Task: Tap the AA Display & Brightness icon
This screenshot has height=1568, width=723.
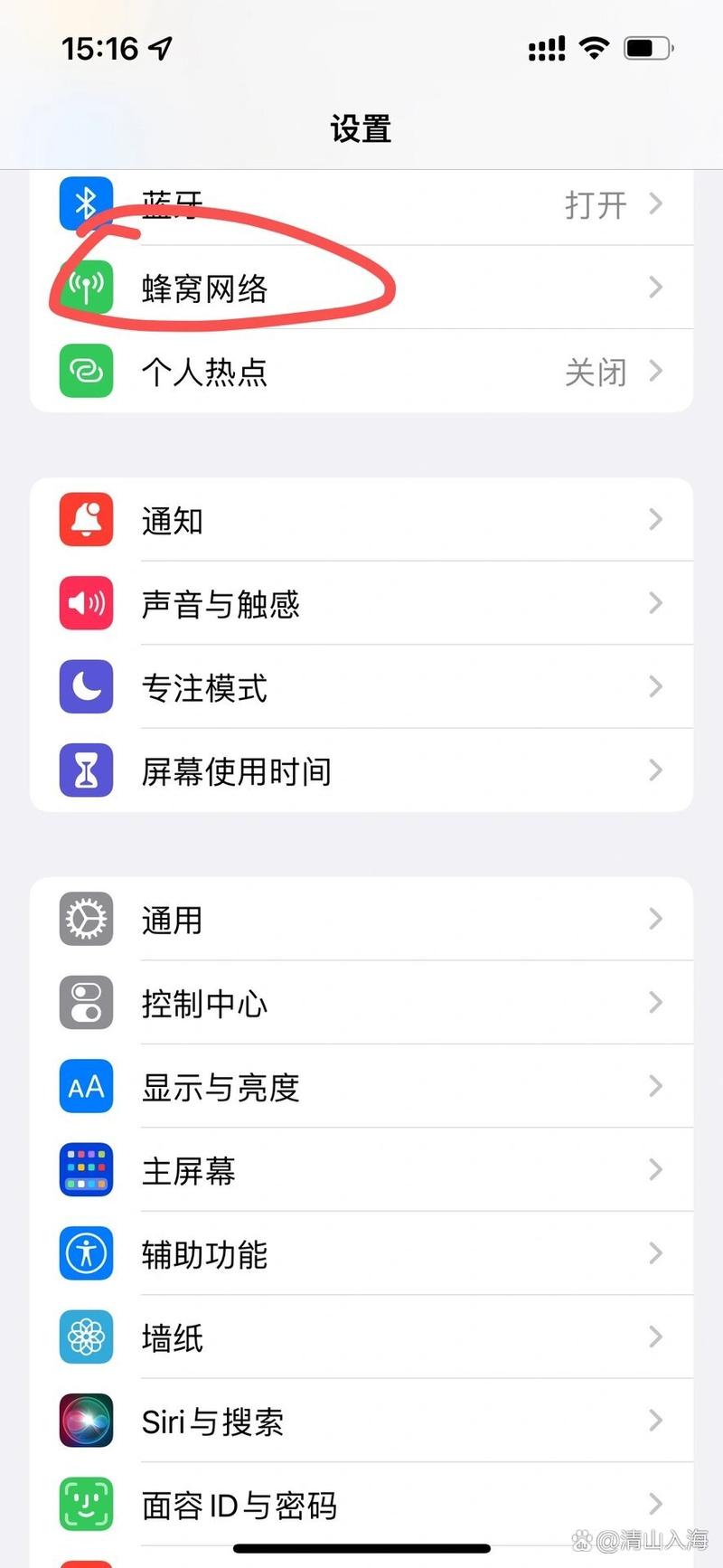Action: [86, 1087]
